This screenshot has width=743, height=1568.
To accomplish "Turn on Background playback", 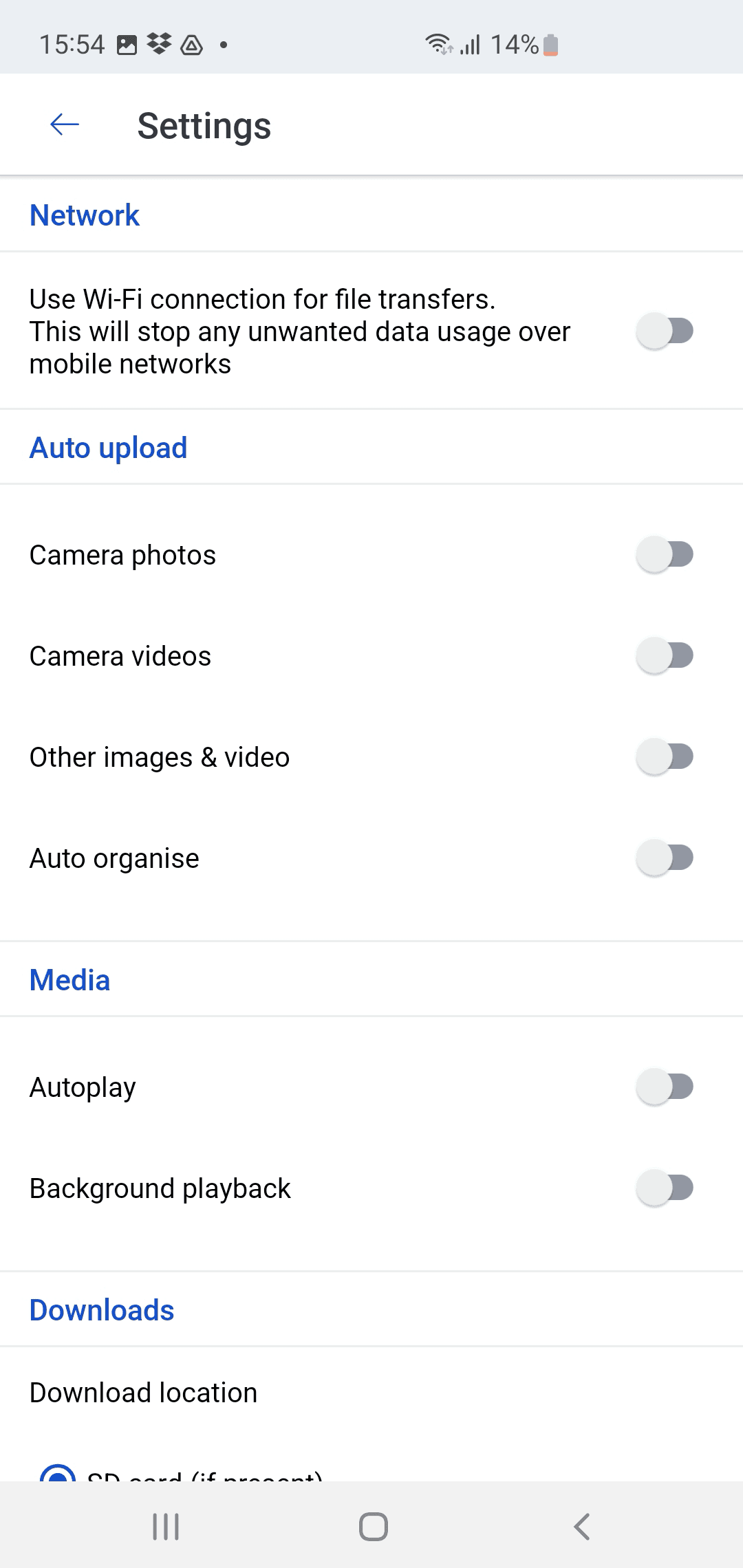I will pos(665,1188).
